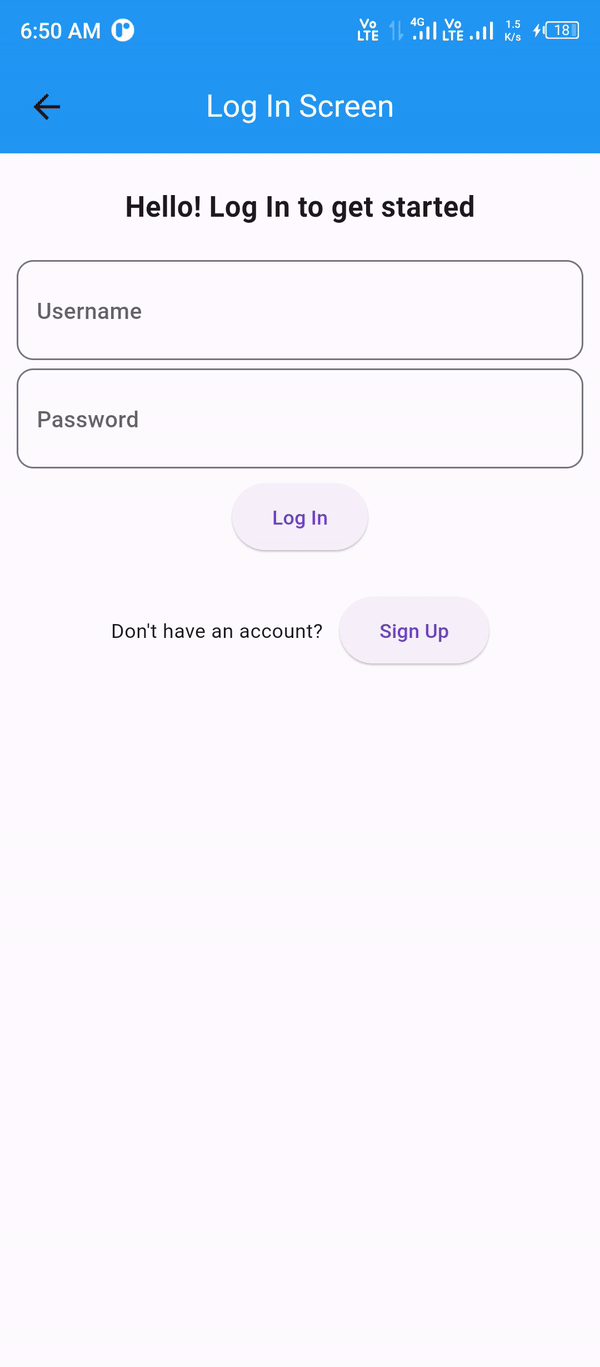Select the Password field
Viewport: 600px width, 1367px height.
[x=300, y=418]
